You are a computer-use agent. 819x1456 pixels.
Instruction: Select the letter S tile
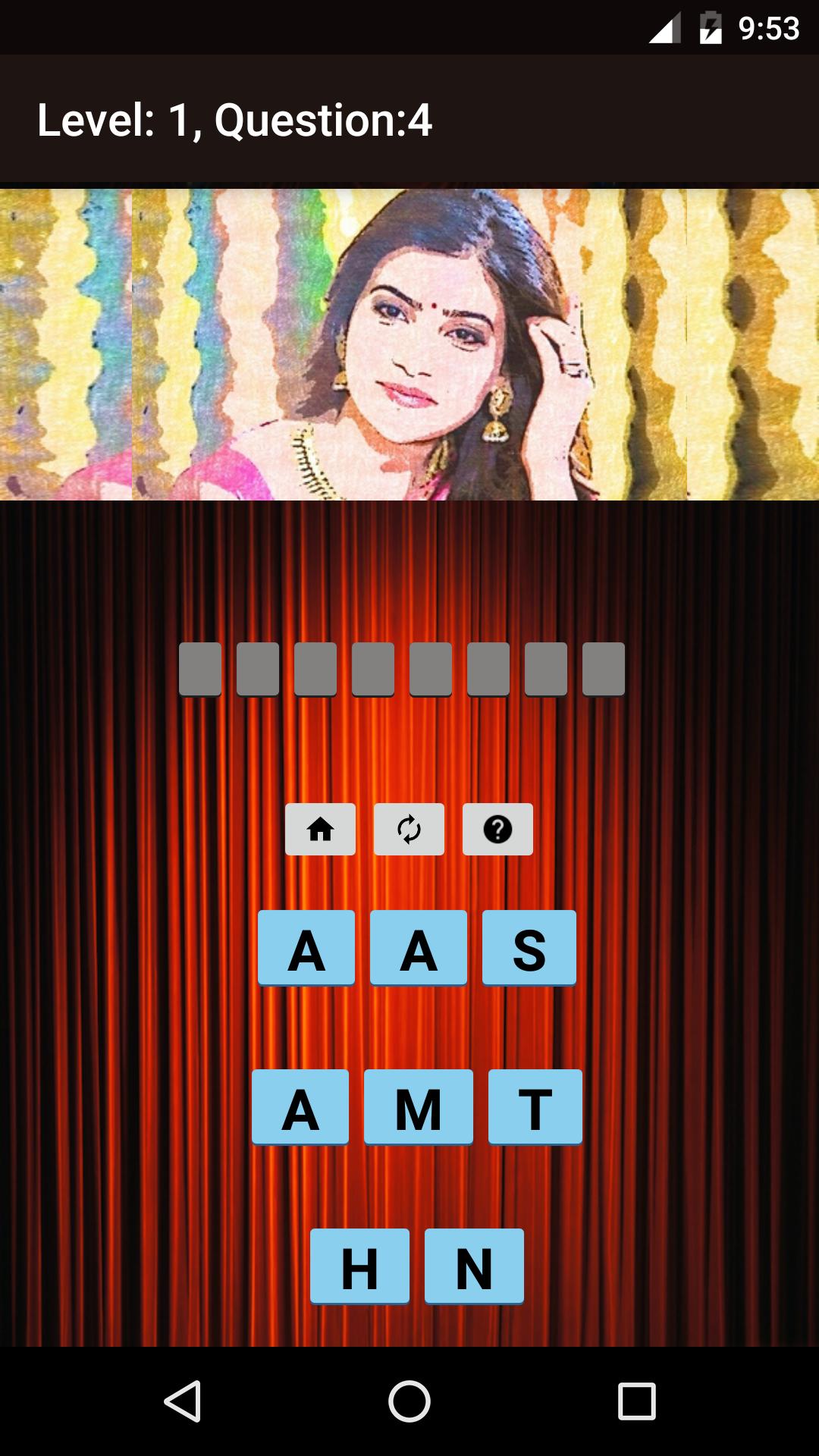click(529, 948)
